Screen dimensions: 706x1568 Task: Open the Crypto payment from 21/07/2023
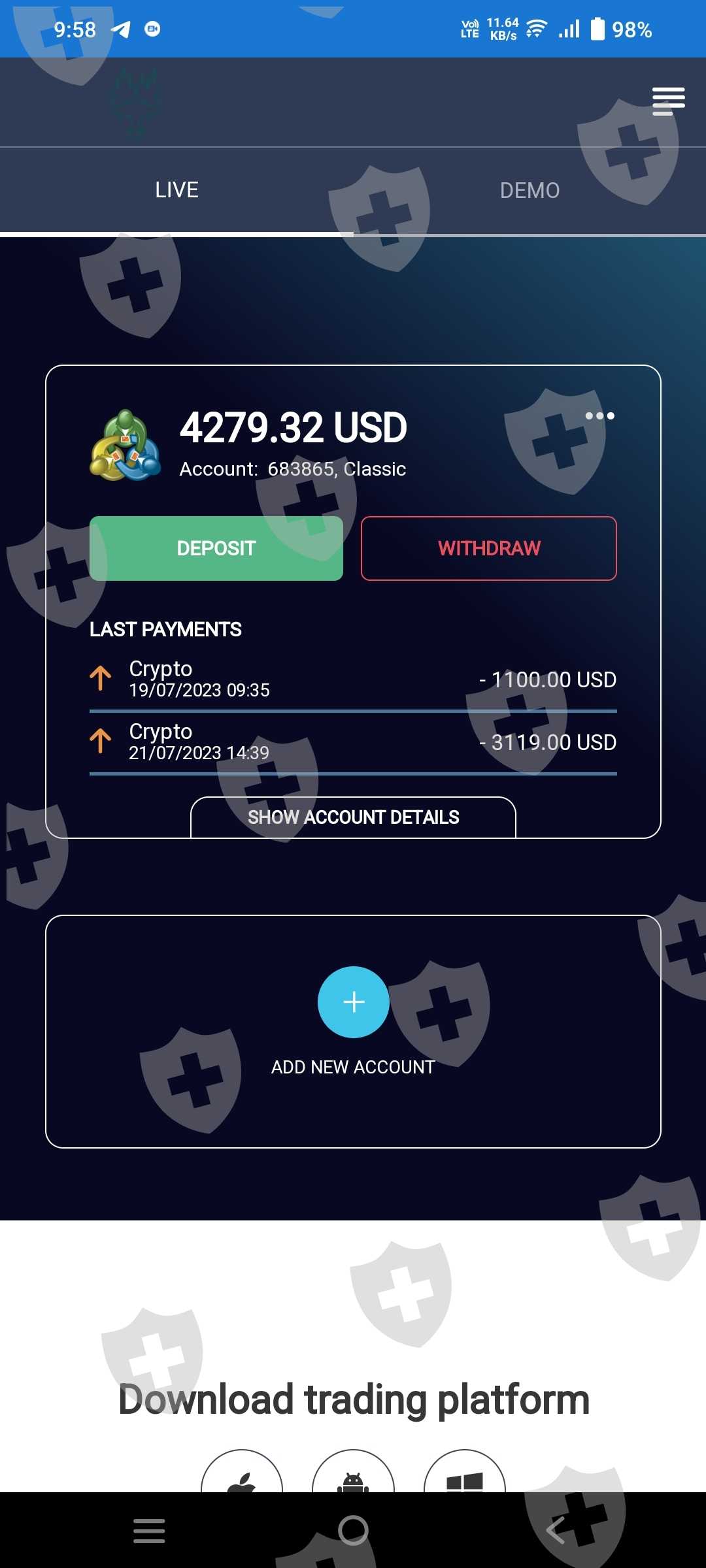[x=353, y=742]
